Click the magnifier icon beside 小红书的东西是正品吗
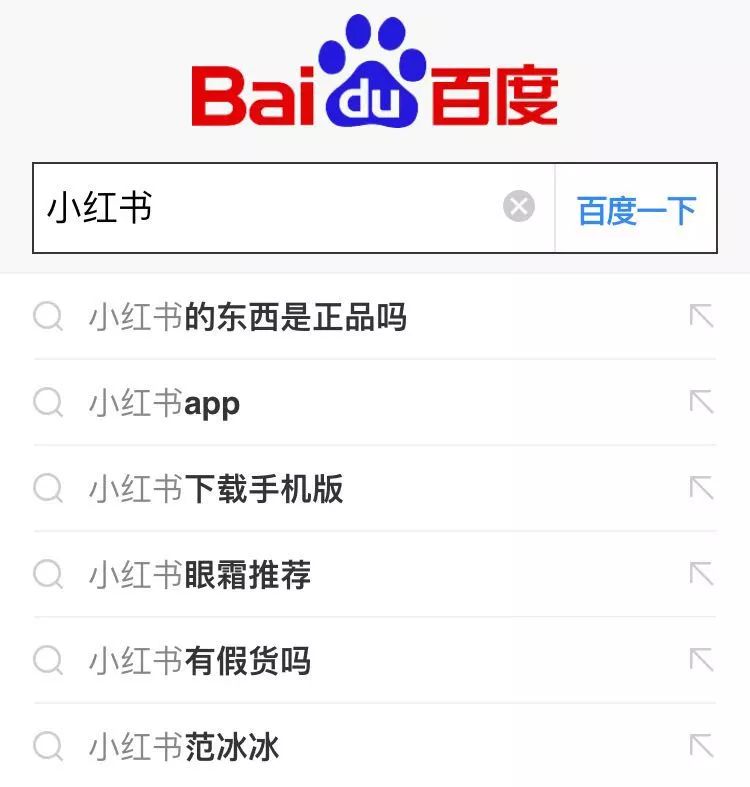 (47, 317)
